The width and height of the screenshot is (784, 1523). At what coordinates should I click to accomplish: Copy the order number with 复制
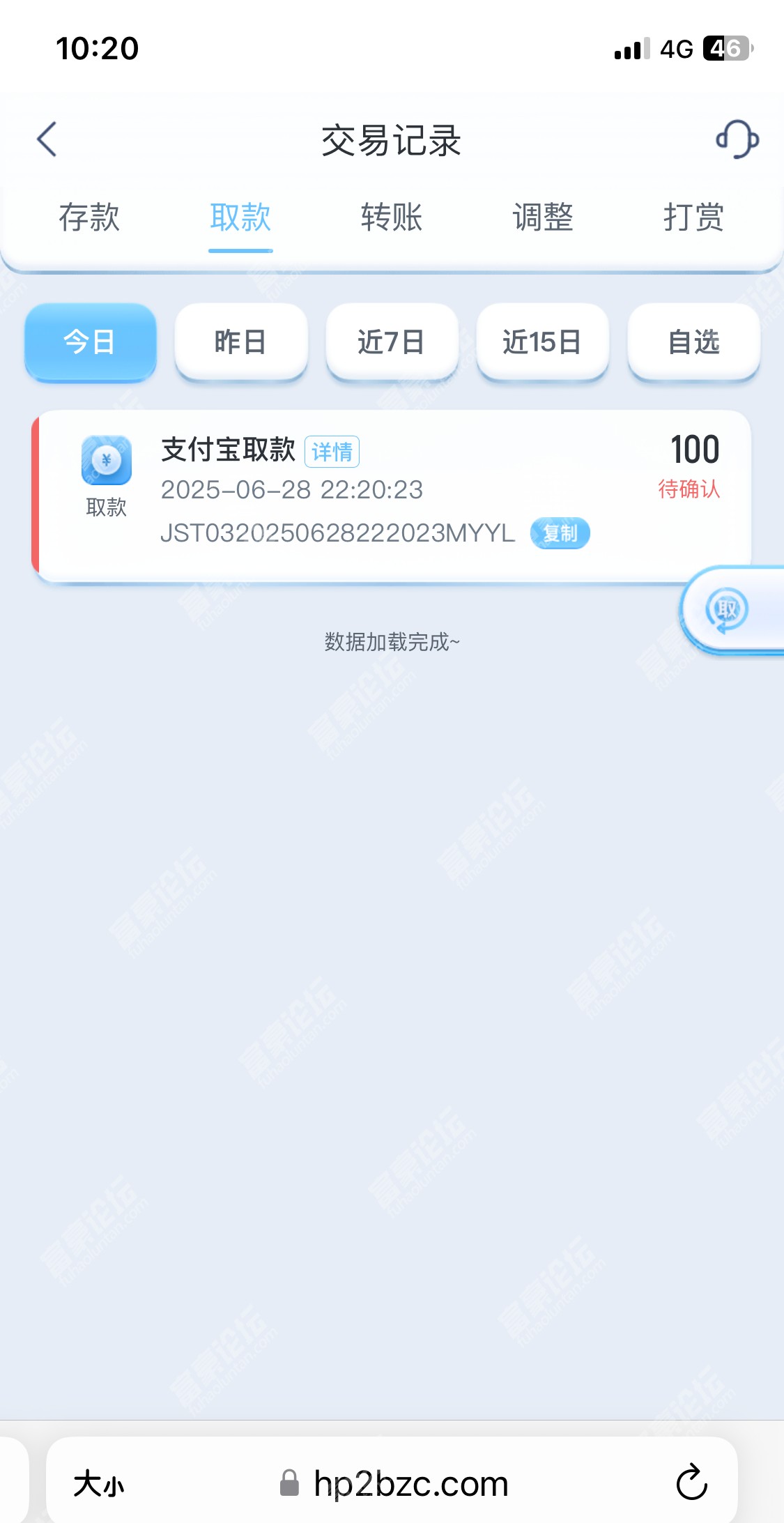(560, 533)
